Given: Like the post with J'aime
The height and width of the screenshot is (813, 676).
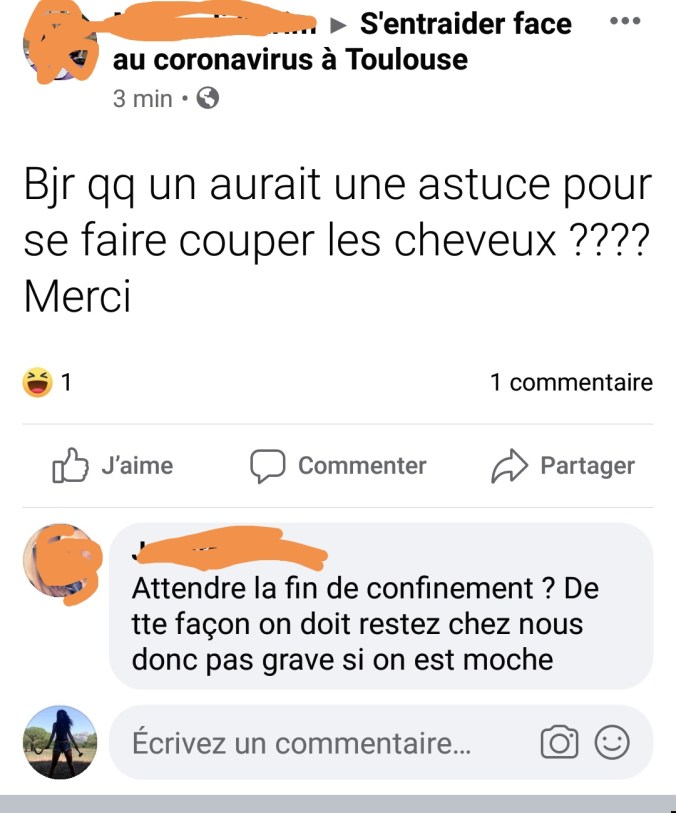Looking at the screenshot, I should click(112, 466).
